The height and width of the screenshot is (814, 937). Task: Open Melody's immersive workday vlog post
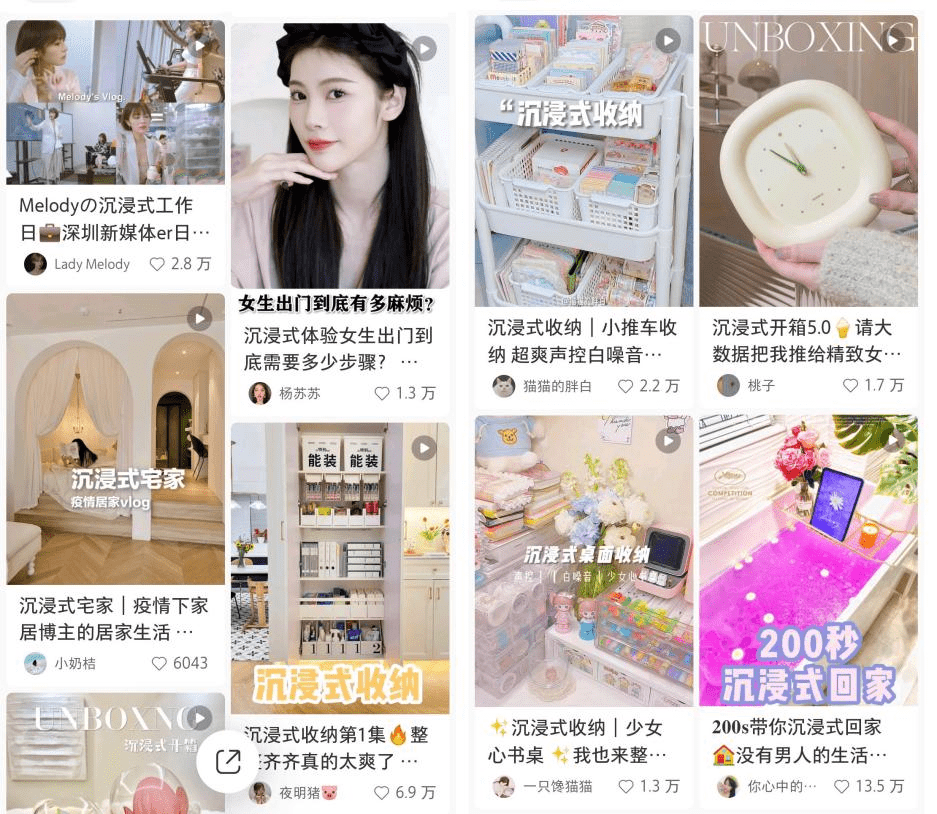pos(115,102)
